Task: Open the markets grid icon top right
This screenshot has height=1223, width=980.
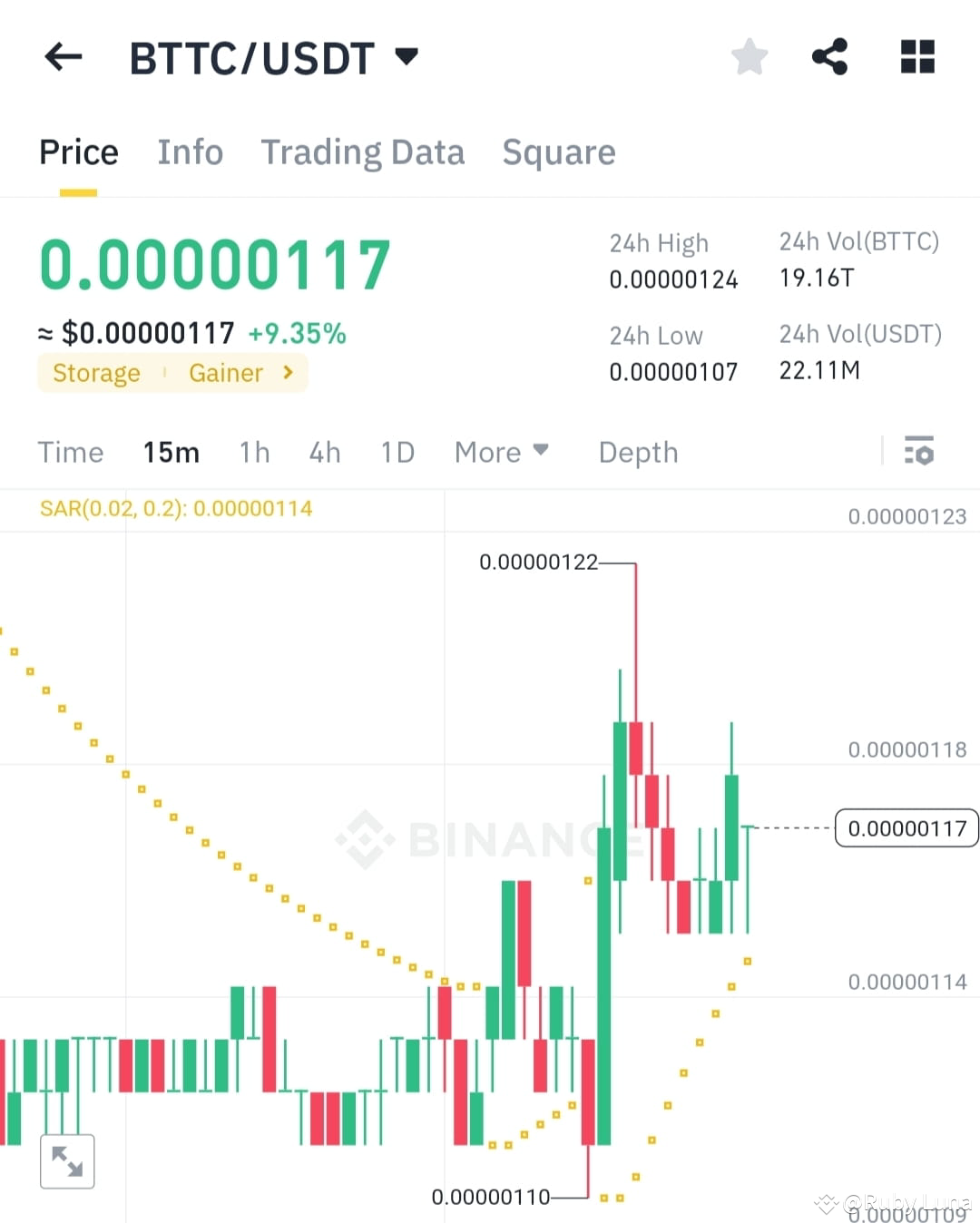Action: pyautogui.click(x=916, y=56)
